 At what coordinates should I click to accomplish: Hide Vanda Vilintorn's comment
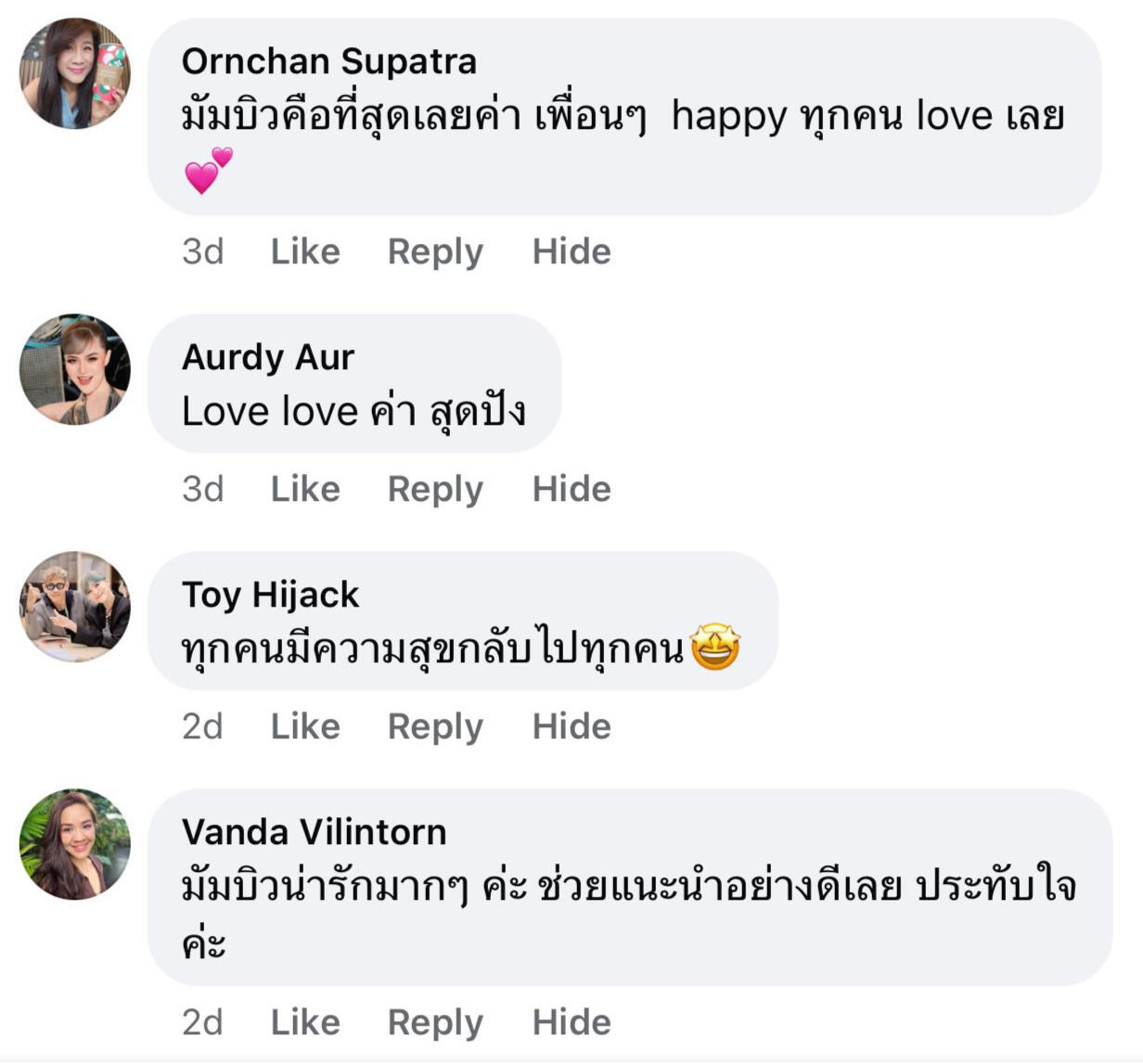[571, 1022]
